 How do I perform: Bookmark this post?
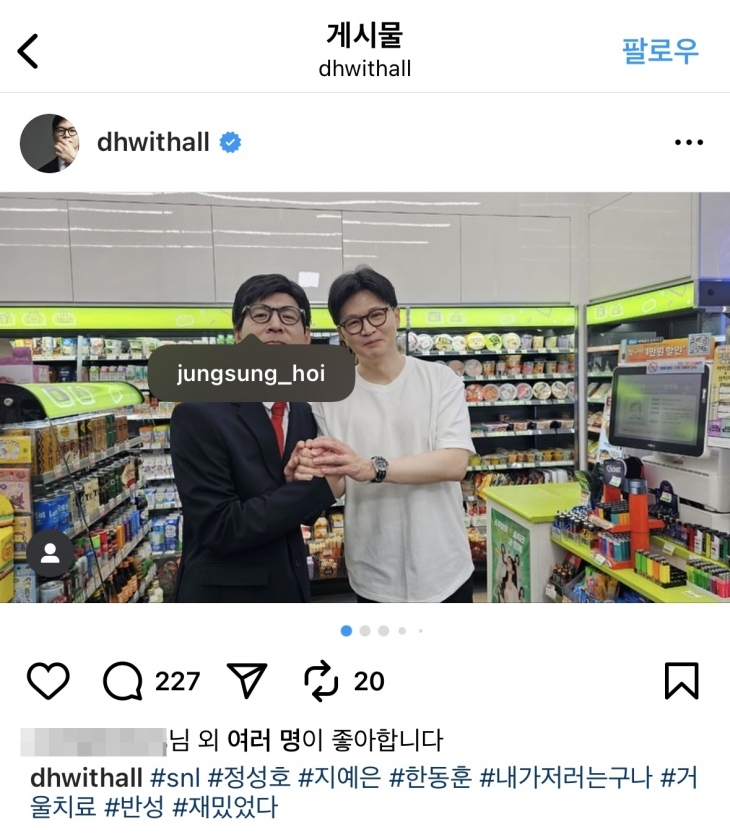681,681
